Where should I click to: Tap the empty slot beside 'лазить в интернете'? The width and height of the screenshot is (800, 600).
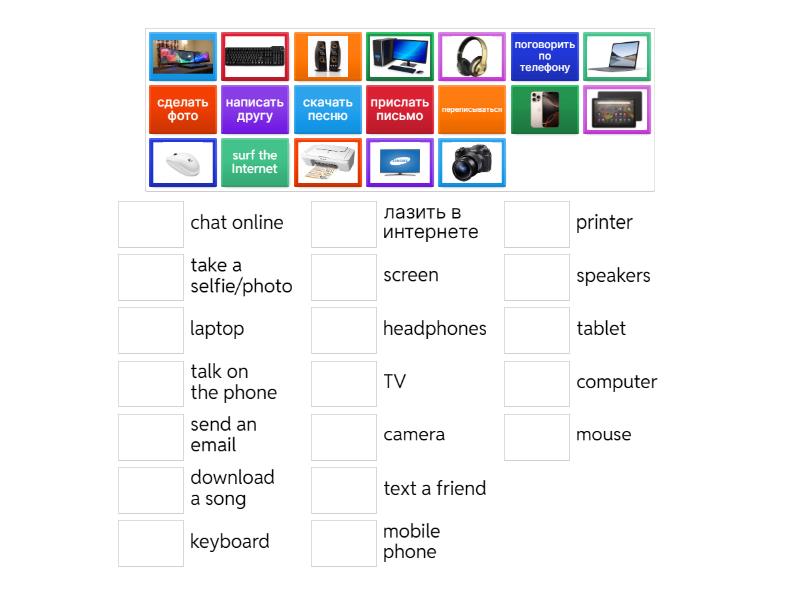click(344, 224)
